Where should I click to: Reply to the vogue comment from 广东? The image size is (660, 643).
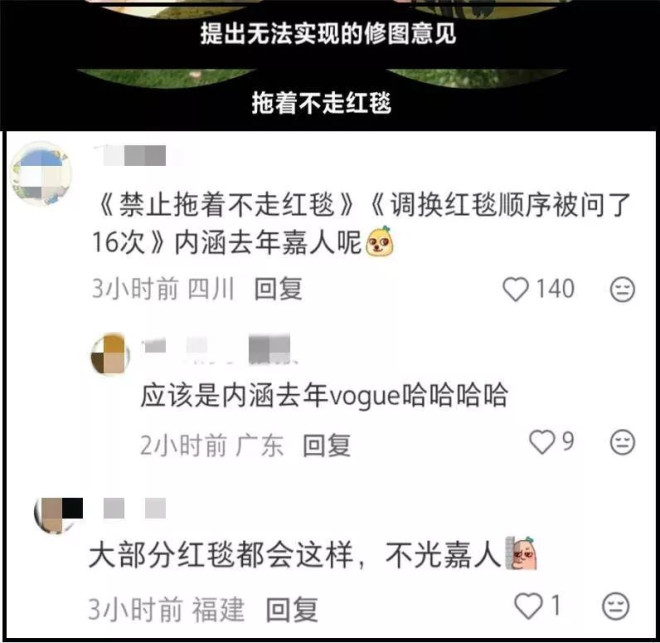pyautogui.click(x=326, y=445)
